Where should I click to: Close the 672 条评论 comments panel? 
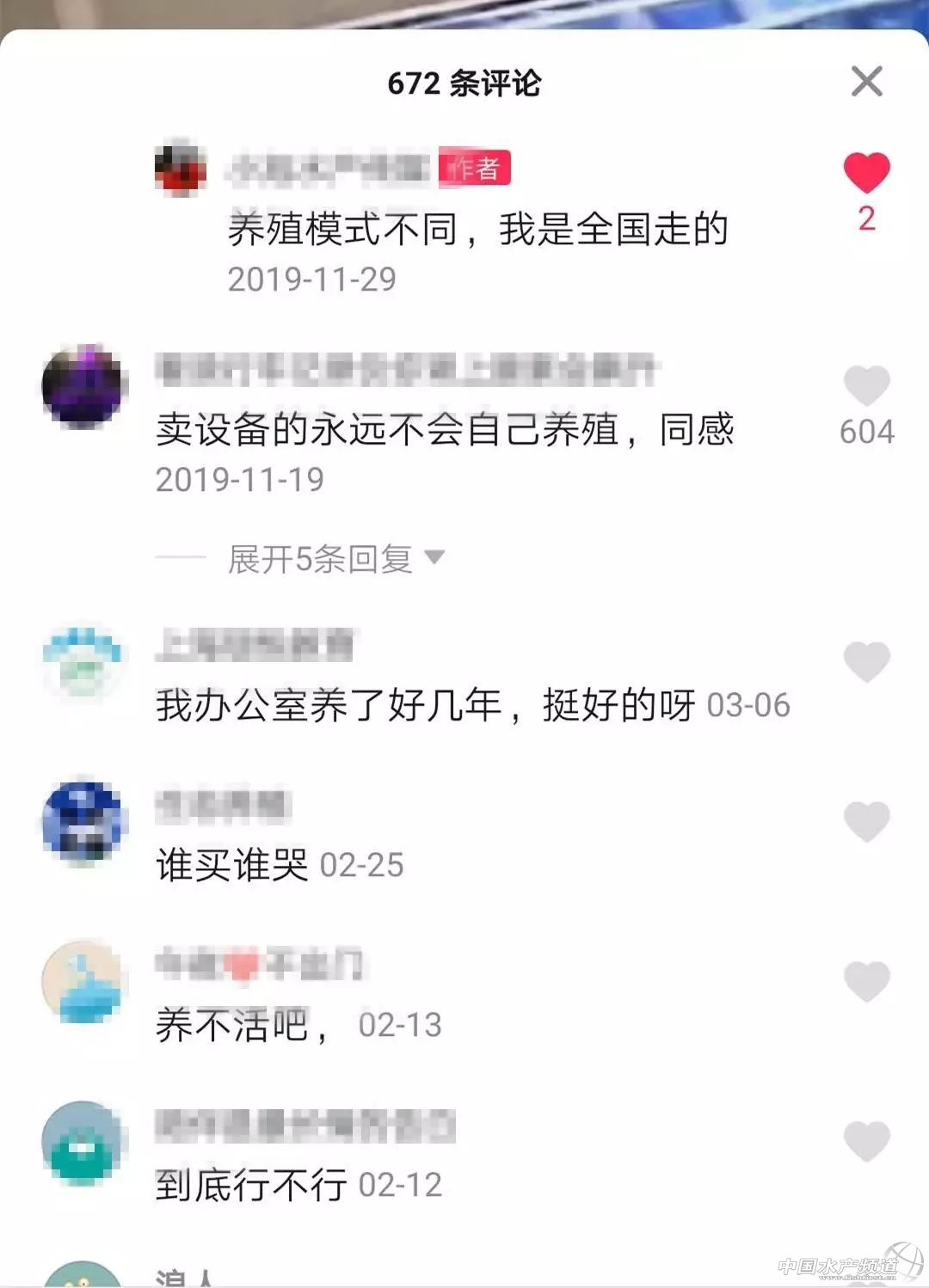(866, 82)
